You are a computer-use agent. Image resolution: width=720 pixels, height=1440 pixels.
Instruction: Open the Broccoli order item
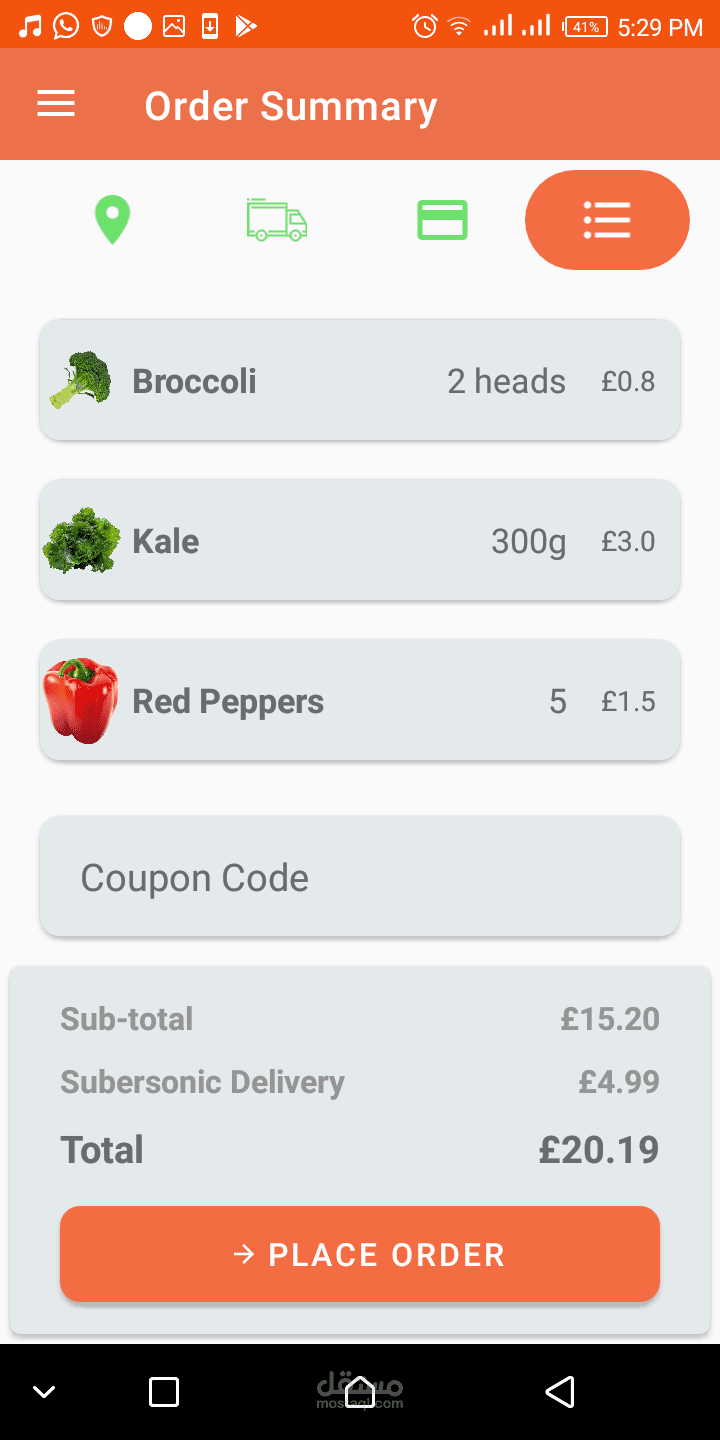pyautogui.click(x=360, y=380)
